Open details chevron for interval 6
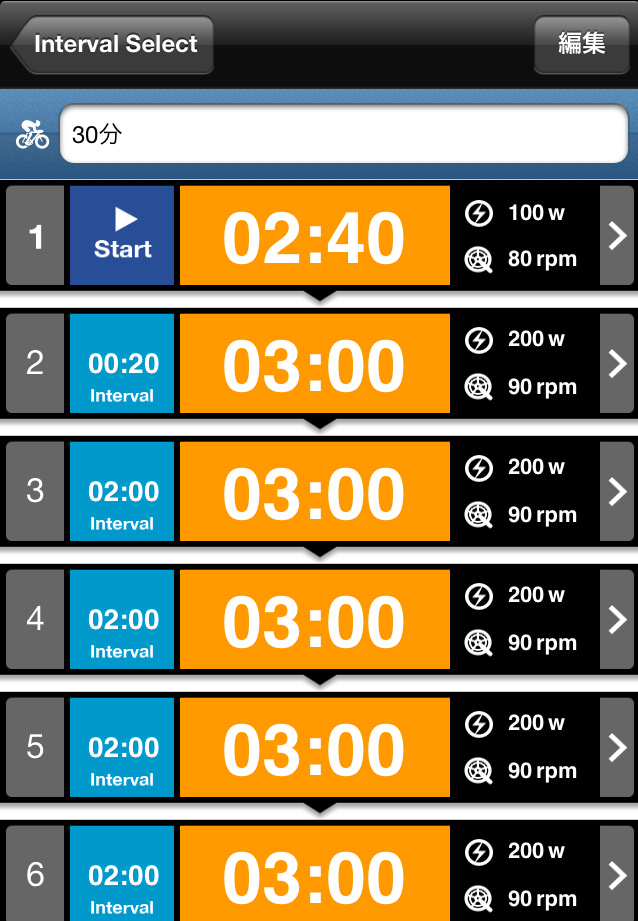Image resolution: width=638 pixels, height=921 pixels. point(617,873)
